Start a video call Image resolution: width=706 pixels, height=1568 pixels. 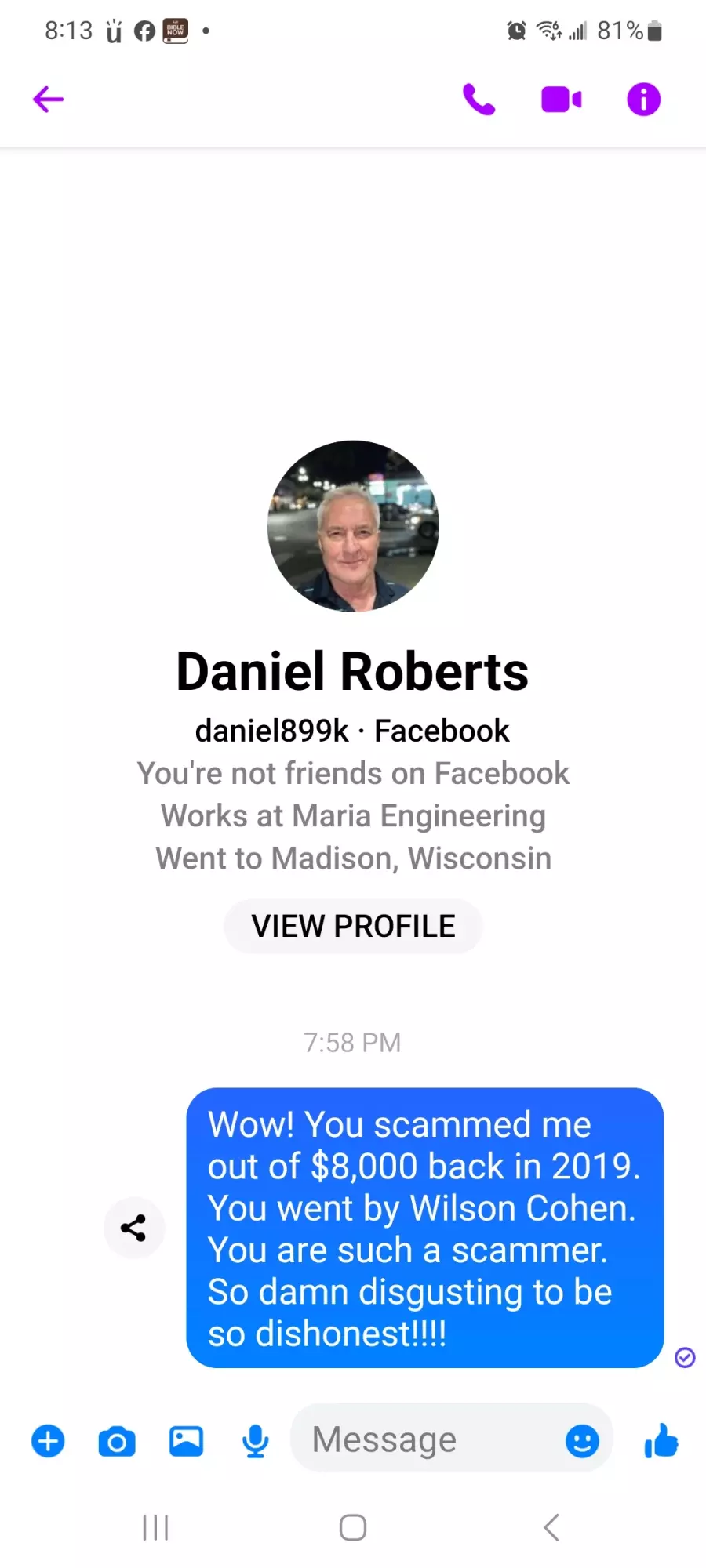[562, 100]
